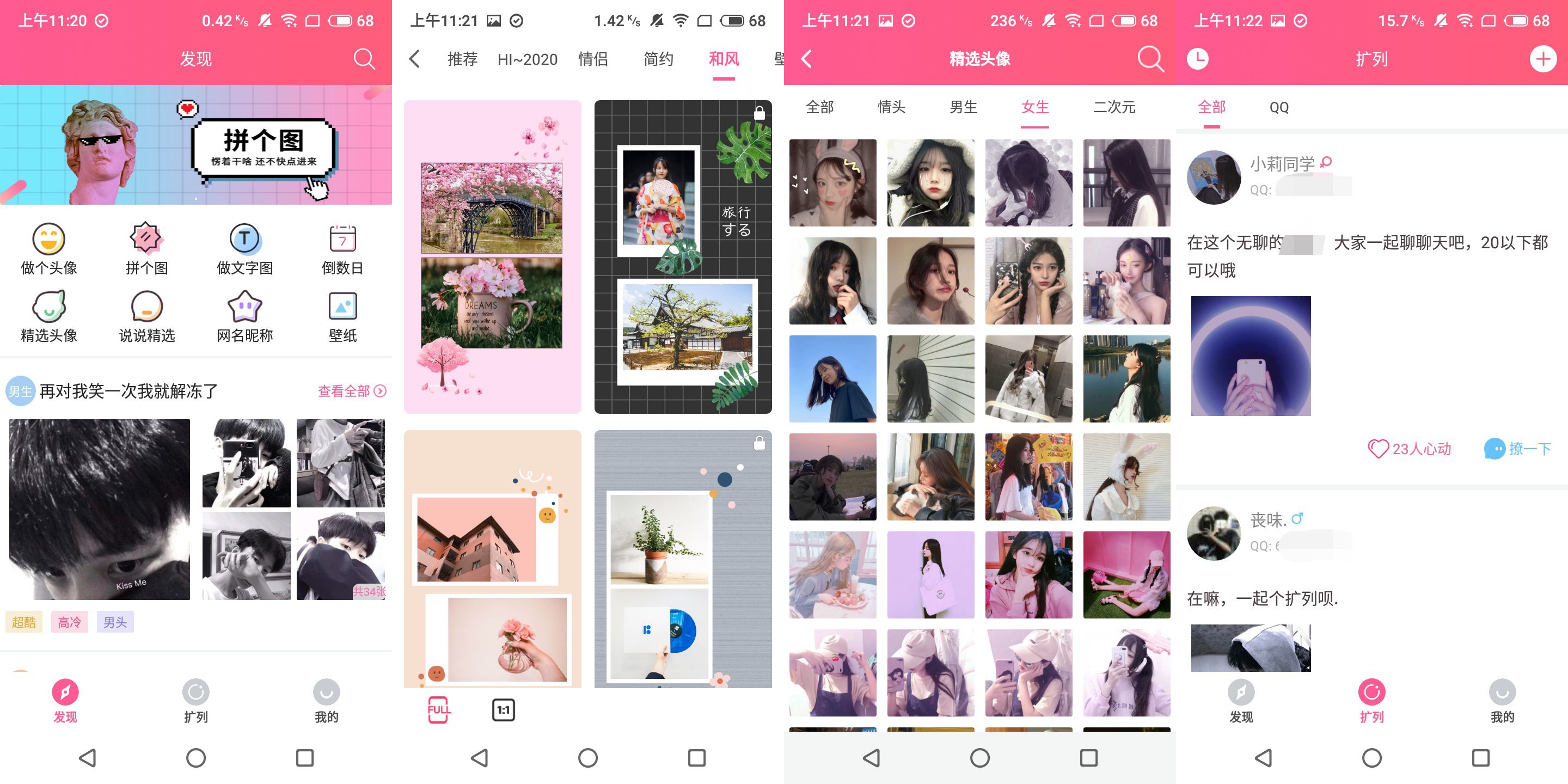Switch to the 情侣 template tab

tap(593, 59)
